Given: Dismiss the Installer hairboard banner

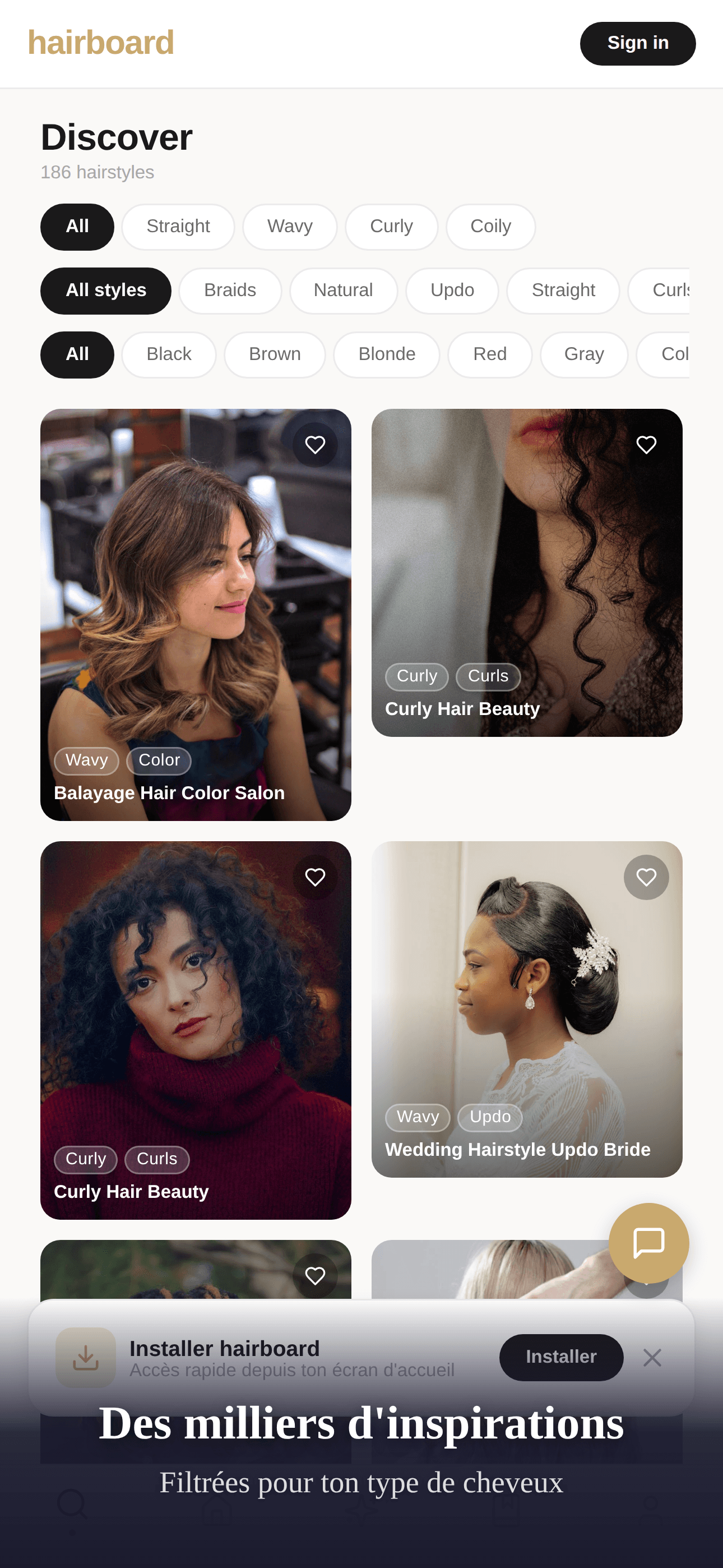Looking at the screenshot, I should coord(652,1357).
